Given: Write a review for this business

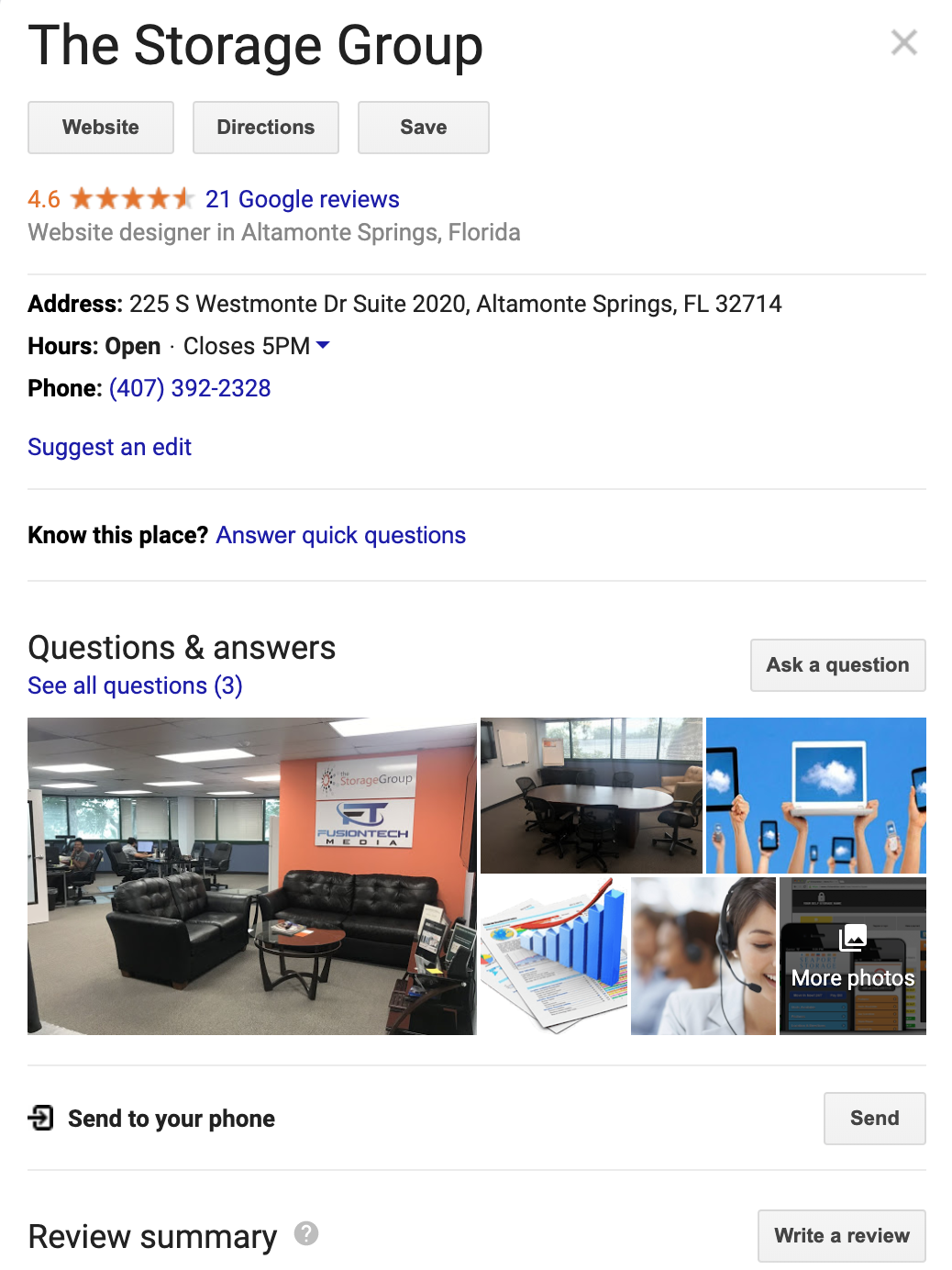Looking at the screenshot, I should pos(841,1235).
